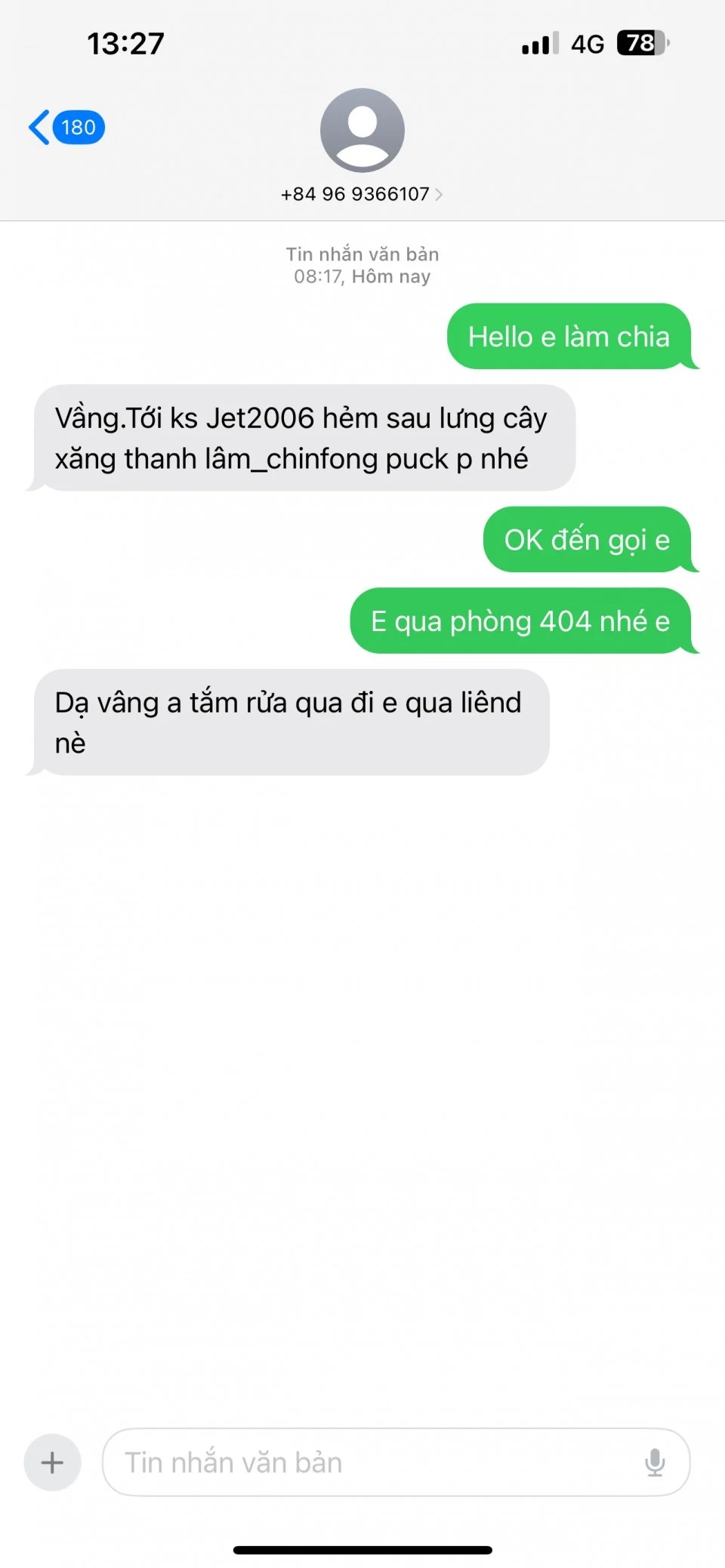Screen dimensions: 725x1568
Task: Open the plus attachments menu
Action: click(x=52, y=1462)
